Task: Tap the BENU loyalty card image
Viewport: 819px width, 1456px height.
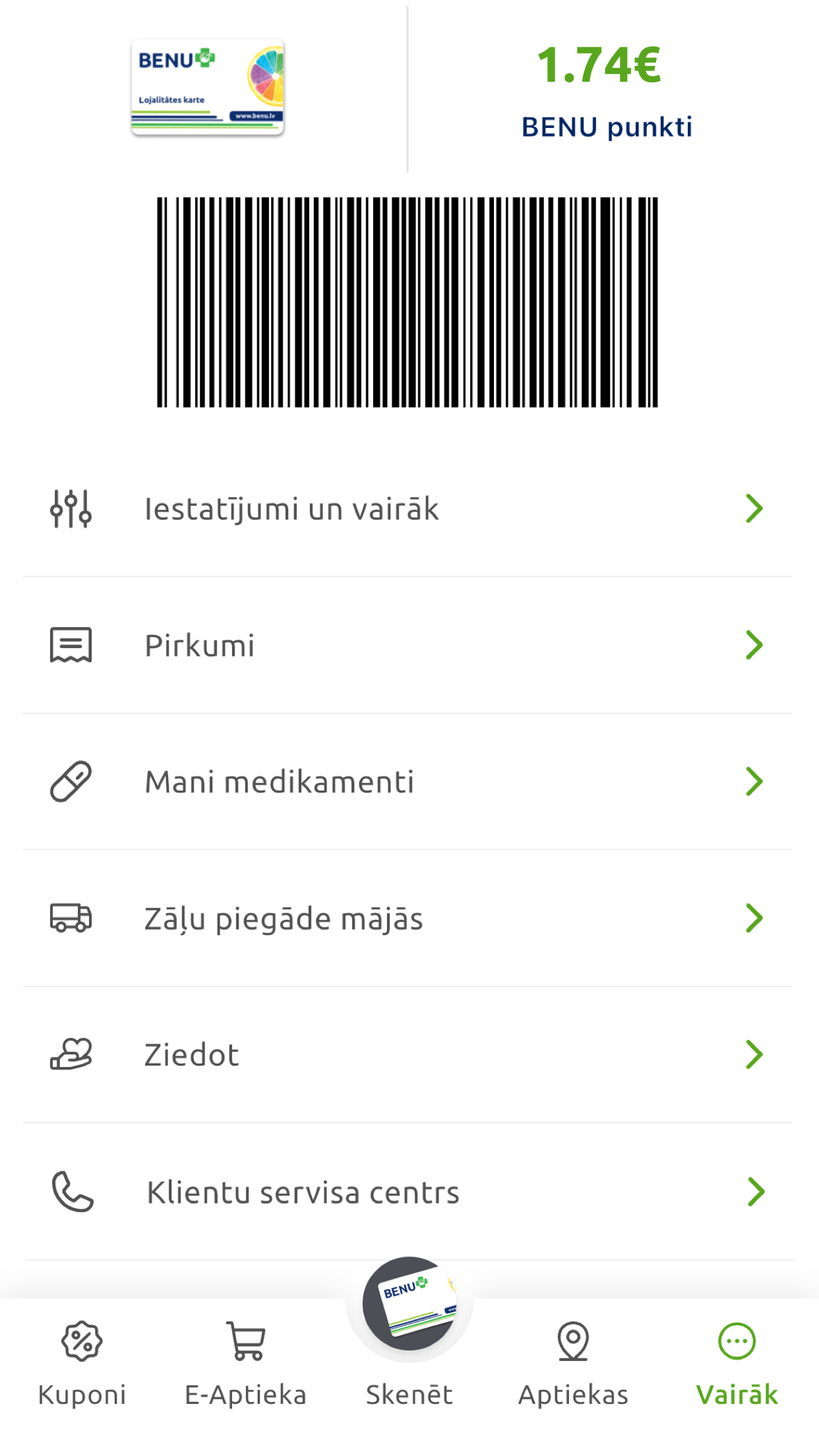Action: (208, 88)
